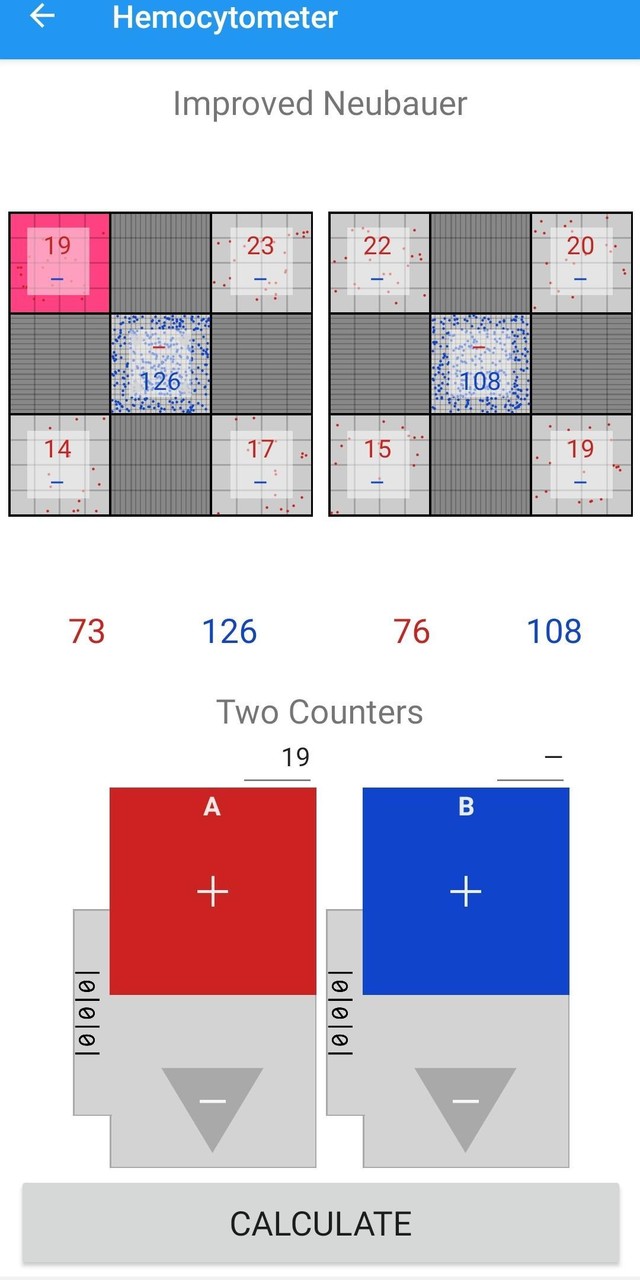Tap the CALCULATE button

(321, 1223)
